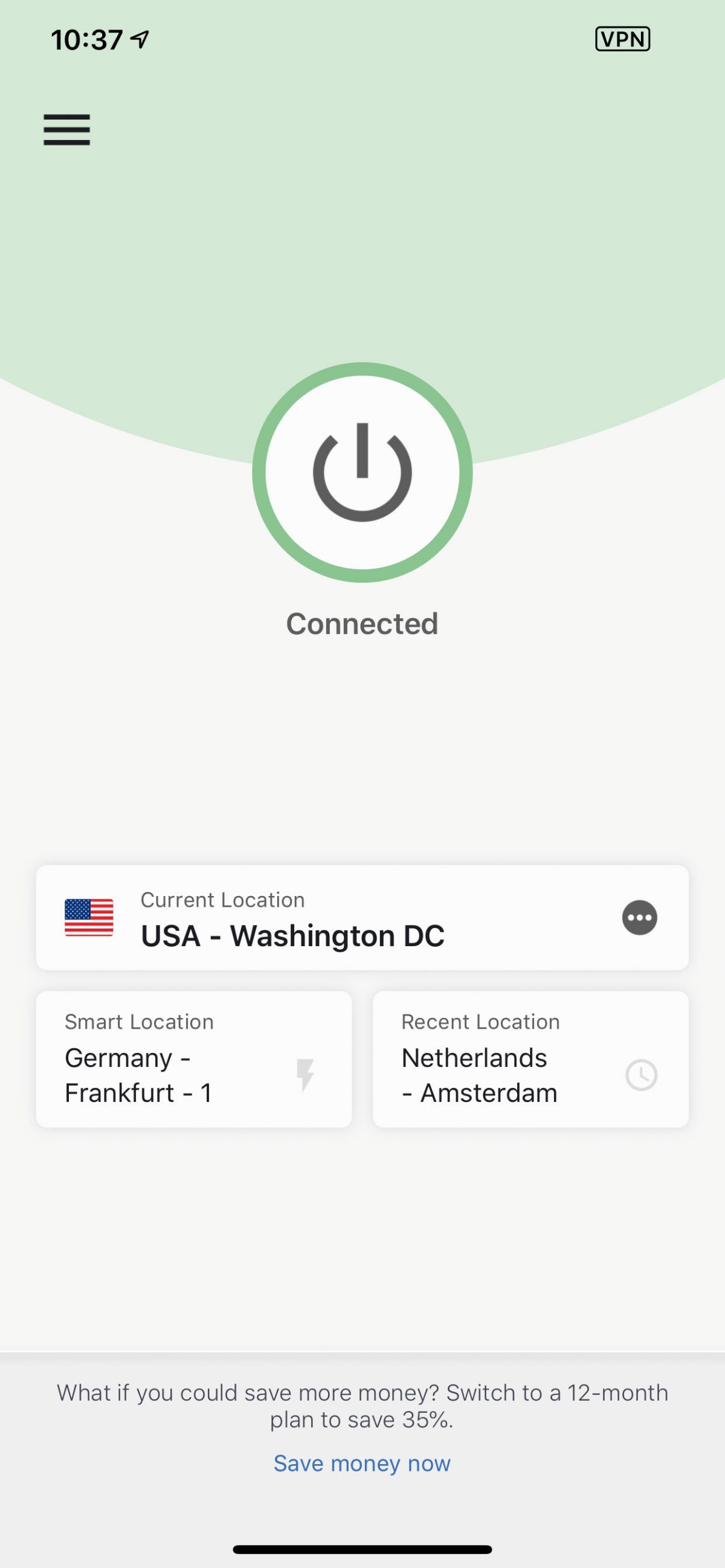
Task: Open location options via three-dot icon
Action: 639,917
